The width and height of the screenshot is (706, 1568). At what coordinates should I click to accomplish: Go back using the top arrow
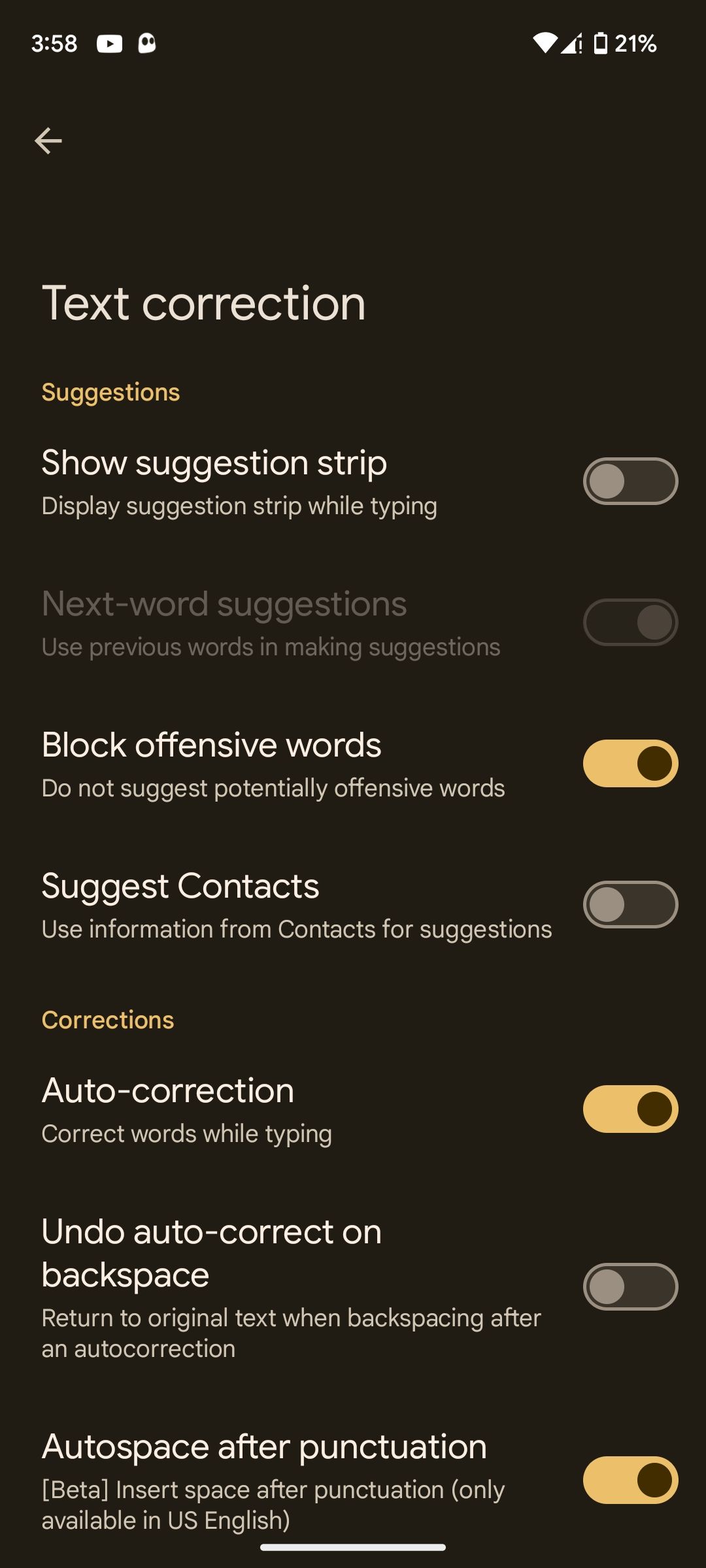click(48, 140)
